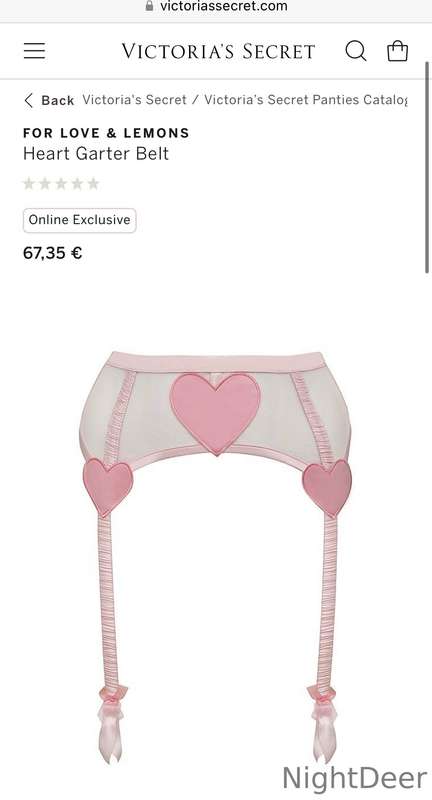The height and width of the screenshot is (800, 432).
Task: Tap the search magnifier icon
Action: click(355, 51)
